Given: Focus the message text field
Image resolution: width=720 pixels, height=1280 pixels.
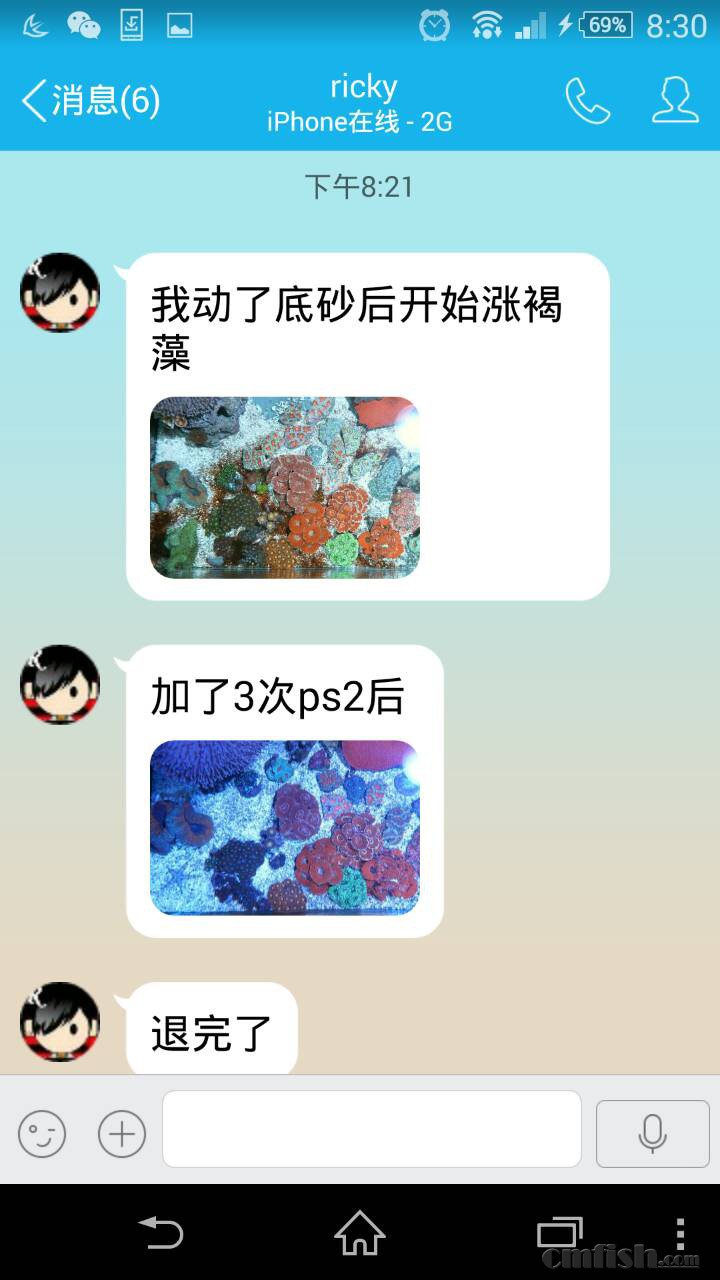Looking at the screenshot, I should click(371, 1129).
